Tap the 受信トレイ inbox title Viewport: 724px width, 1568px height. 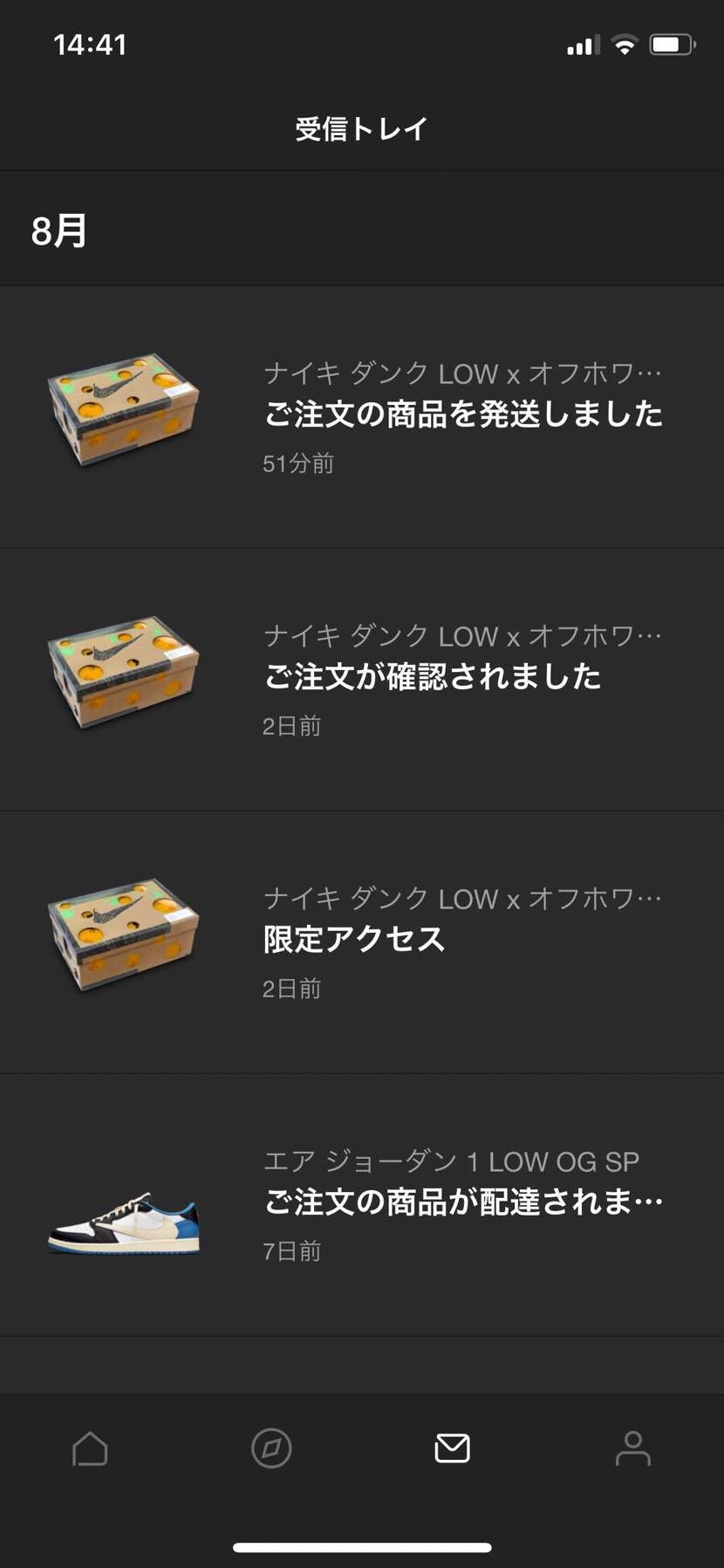361,127
